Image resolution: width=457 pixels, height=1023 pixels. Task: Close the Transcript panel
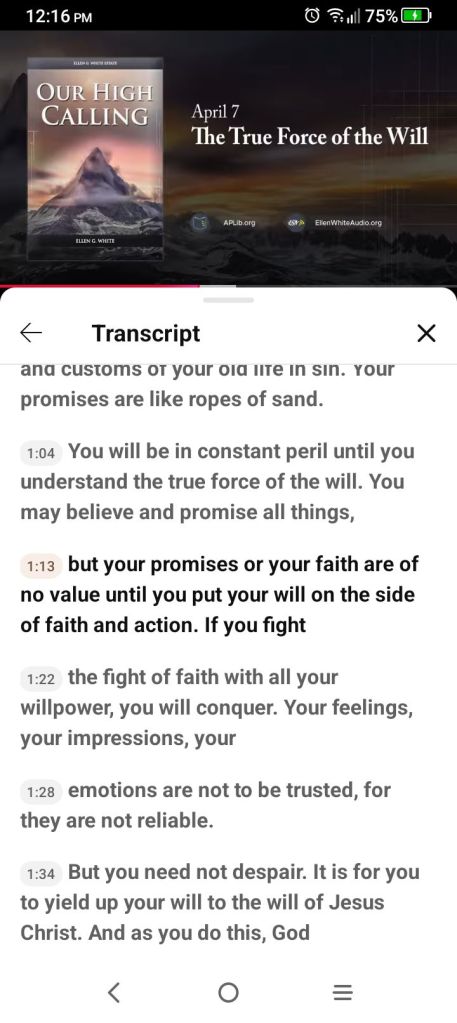(426, 333)
